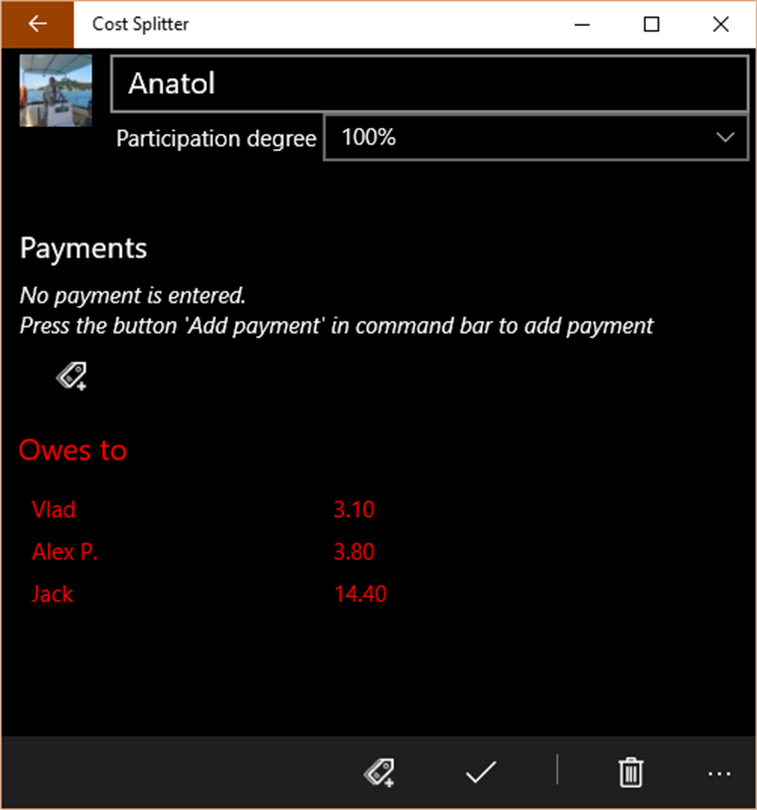This screenshot has height=810, width=757.
Task: Go back using the header arrow
Action: click(x=37, y=24)
